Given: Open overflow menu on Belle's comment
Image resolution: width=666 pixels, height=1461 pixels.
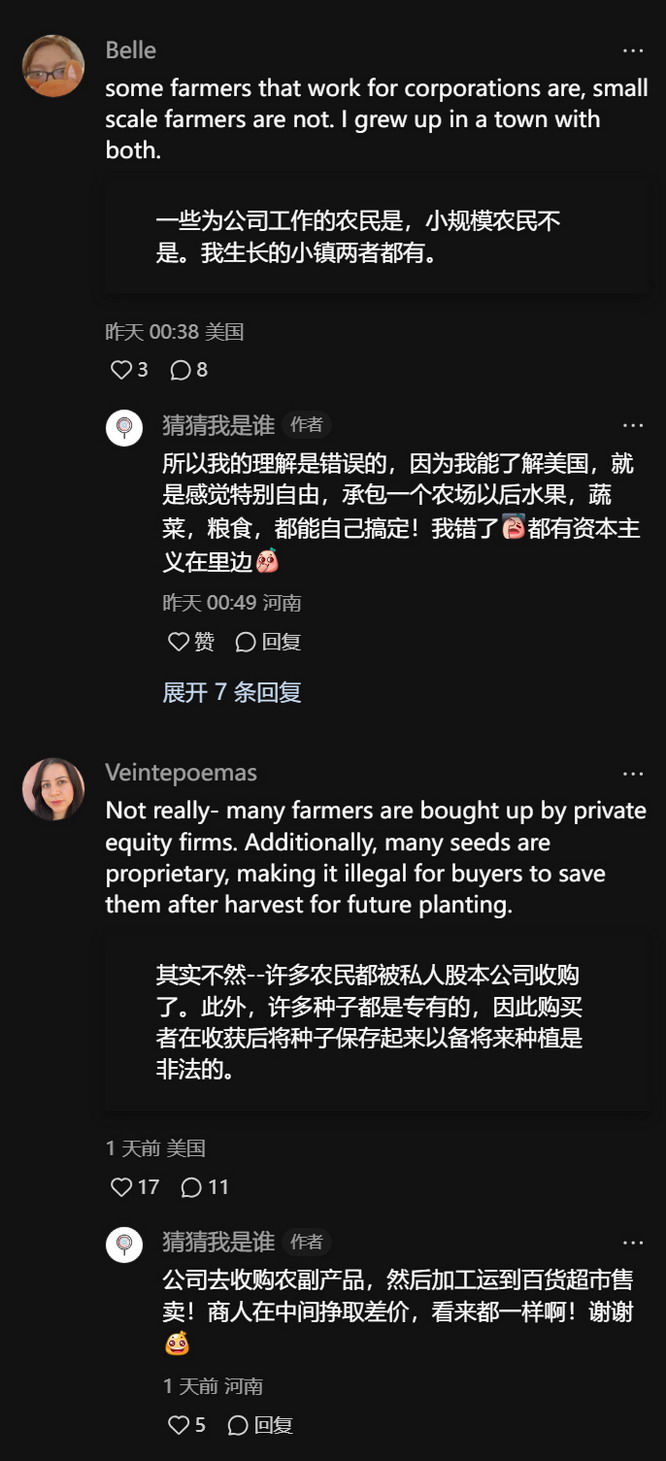Looking at the screenshot, I should (x=633, y=51).
